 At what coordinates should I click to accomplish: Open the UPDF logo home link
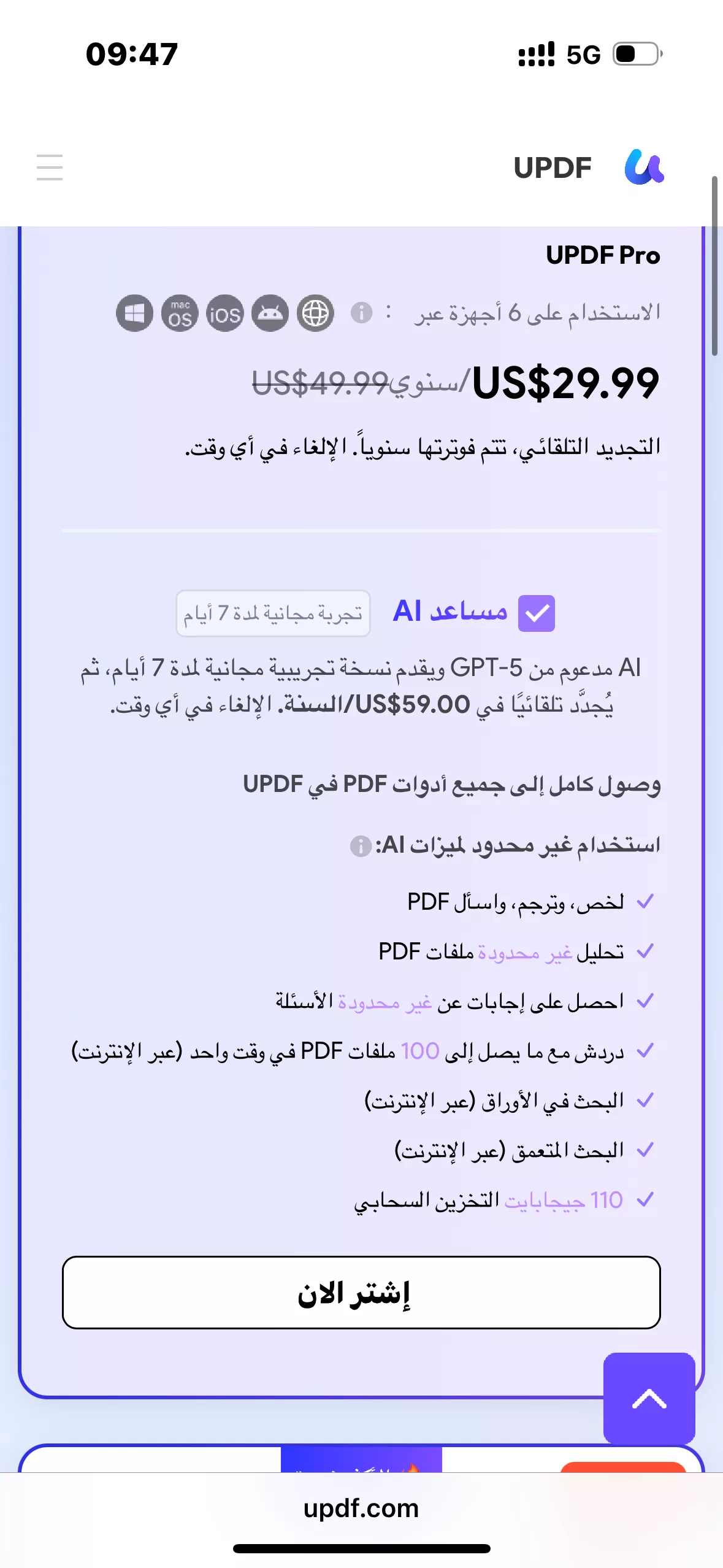tap(587, 167)
